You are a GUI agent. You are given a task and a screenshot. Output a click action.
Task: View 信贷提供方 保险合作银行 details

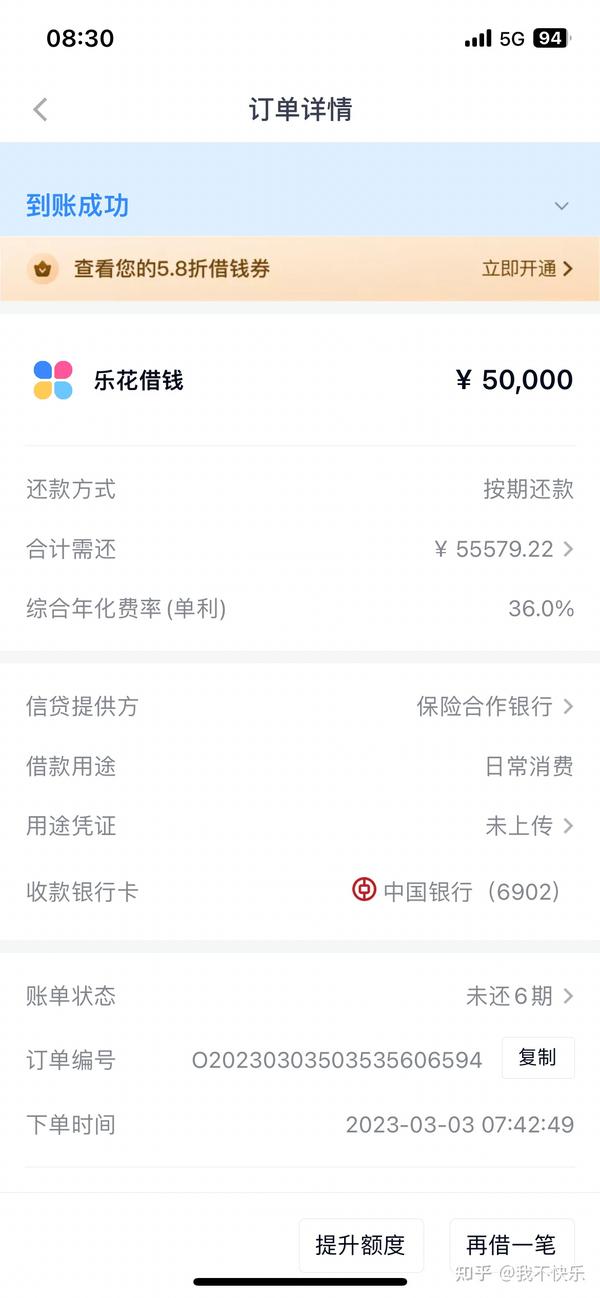(300, 707)
